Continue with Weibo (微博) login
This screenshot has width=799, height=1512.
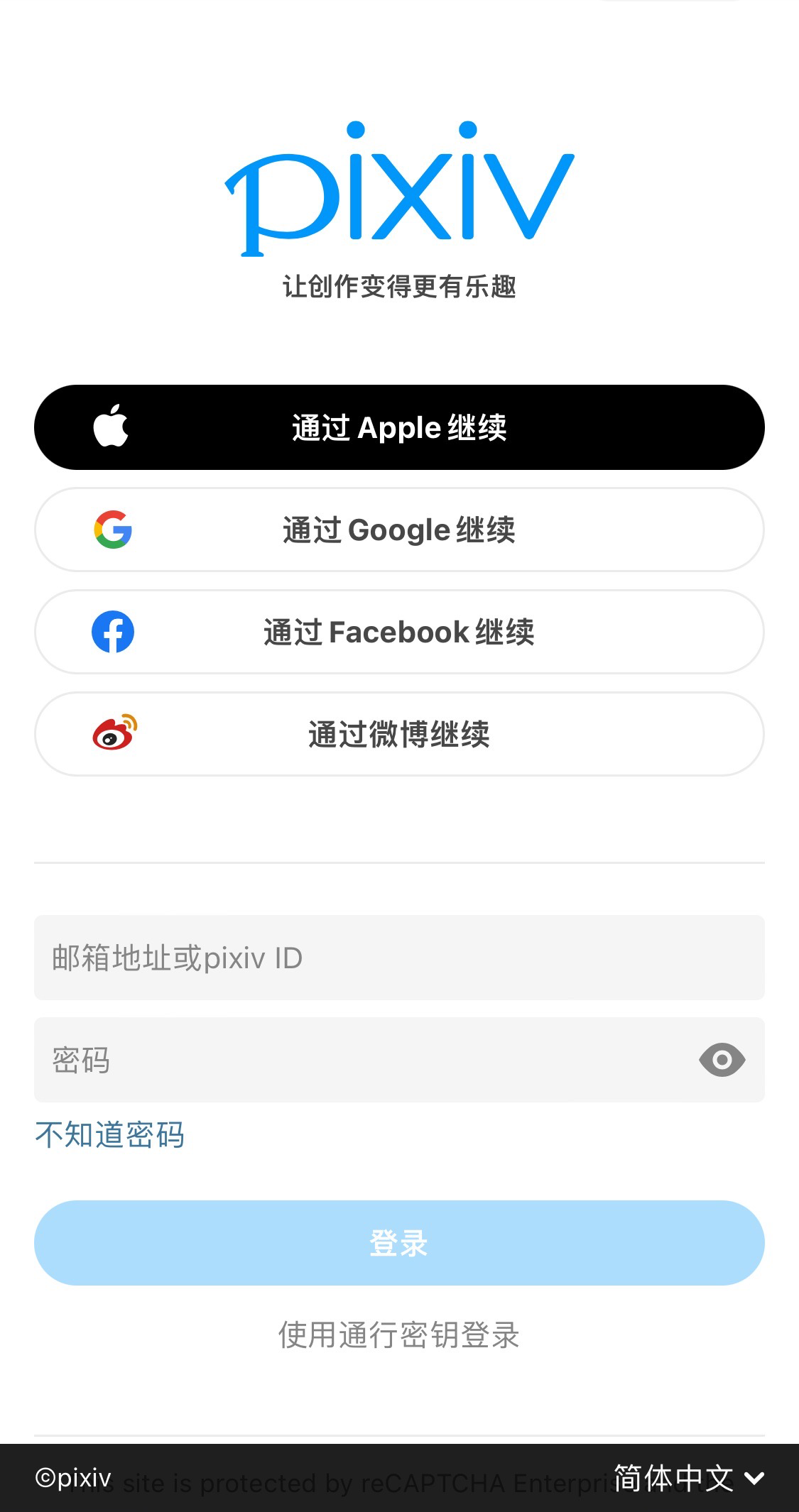[x=399, y=734]
